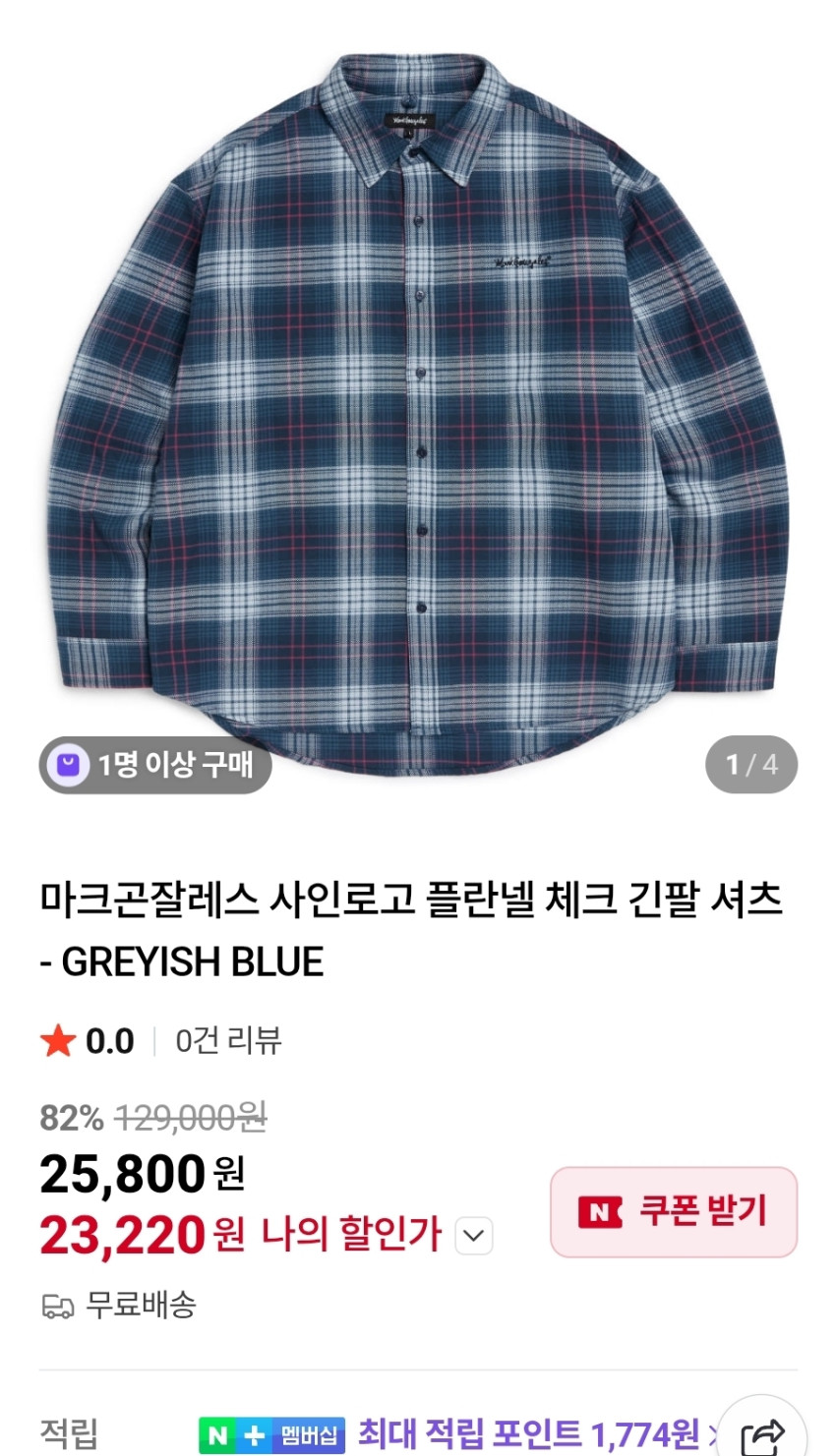
Task: Expand the 나의 할인가 price details
Action: click(474, 1236)
